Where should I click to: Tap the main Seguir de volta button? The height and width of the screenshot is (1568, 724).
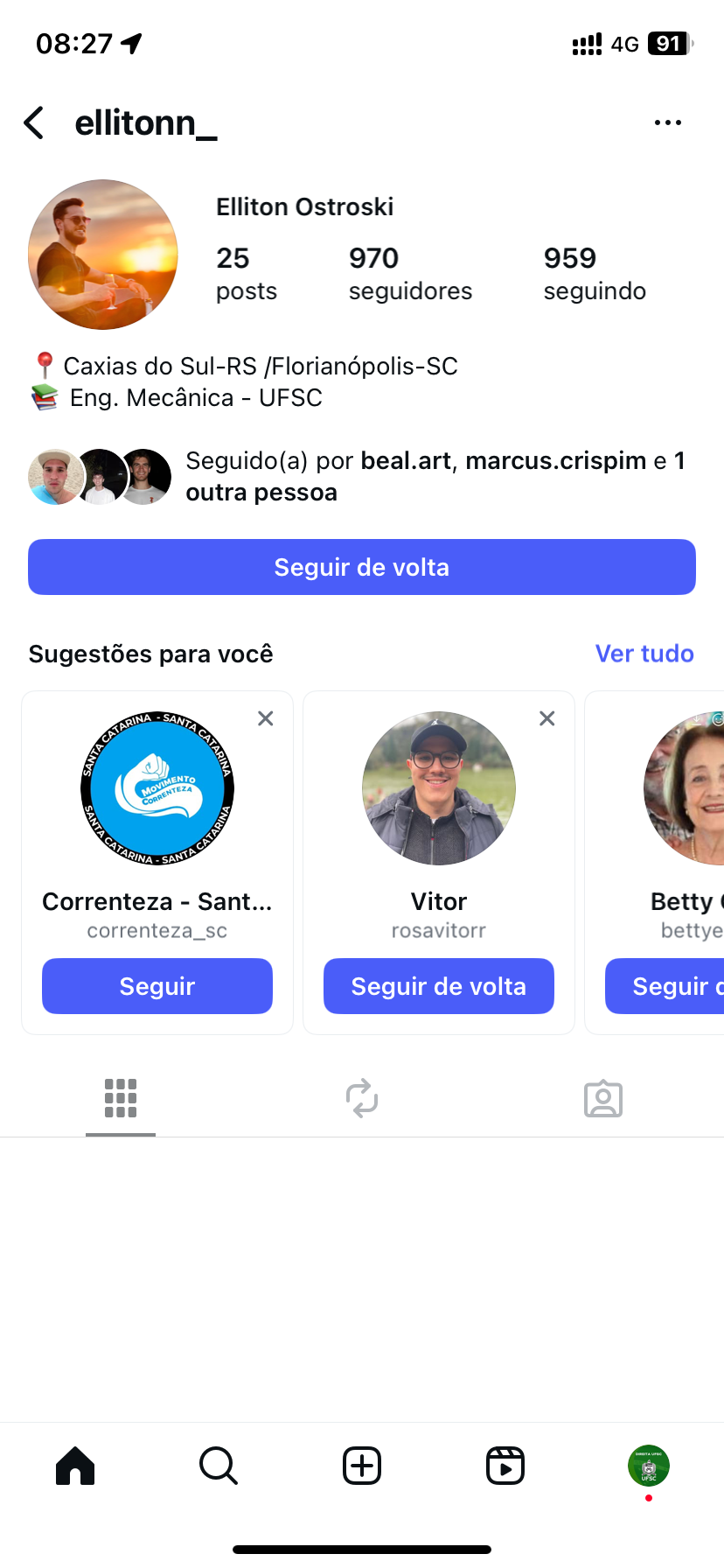pos(362,567)
